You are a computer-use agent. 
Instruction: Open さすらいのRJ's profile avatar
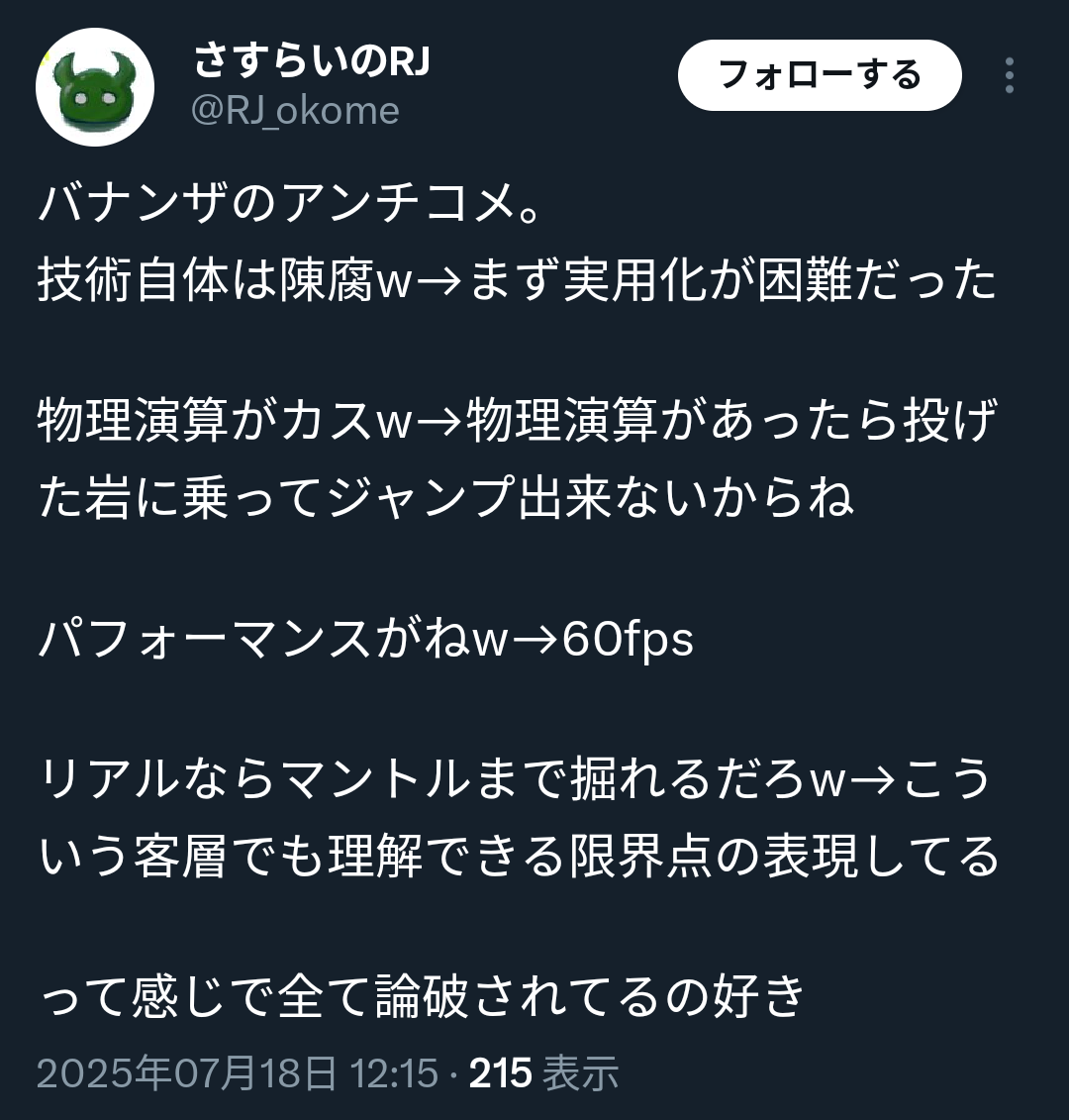click(x=95, y=88)
